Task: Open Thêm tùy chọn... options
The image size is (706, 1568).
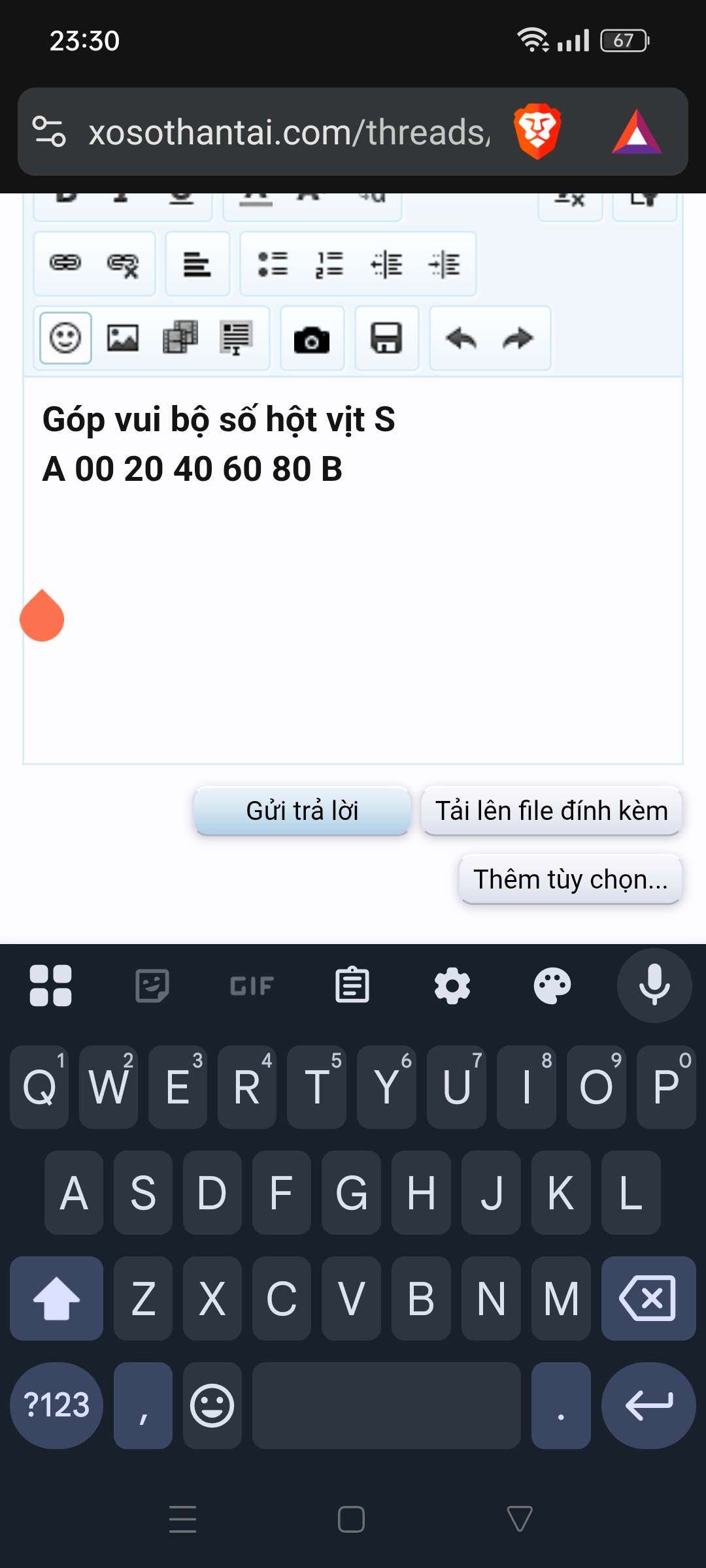Action: [570, 879]
